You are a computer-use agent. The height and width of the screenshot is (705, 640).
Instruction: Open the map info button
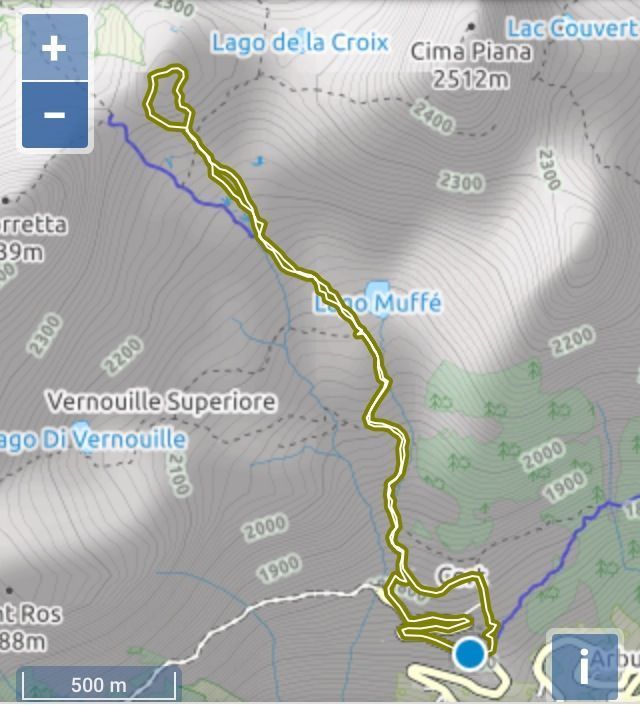584,664
